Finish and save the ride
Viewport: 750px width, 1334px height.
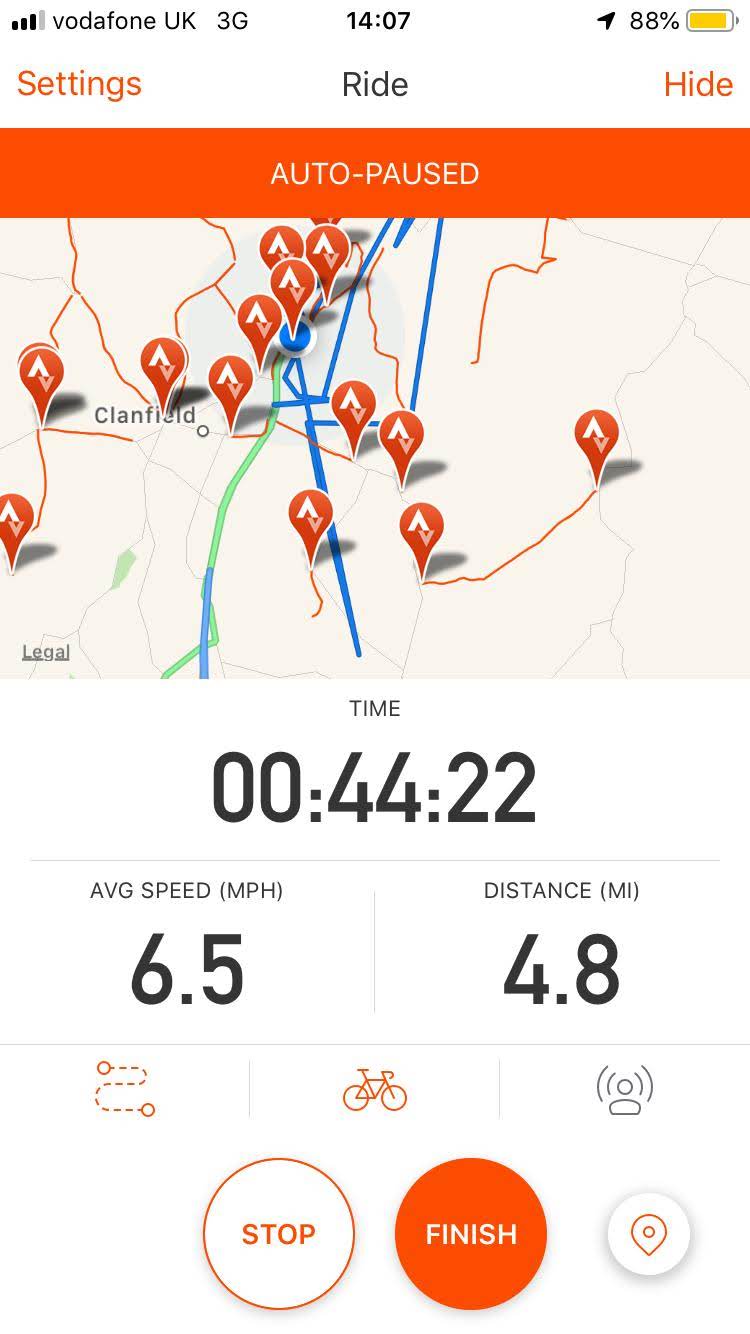coord(471,1233)
